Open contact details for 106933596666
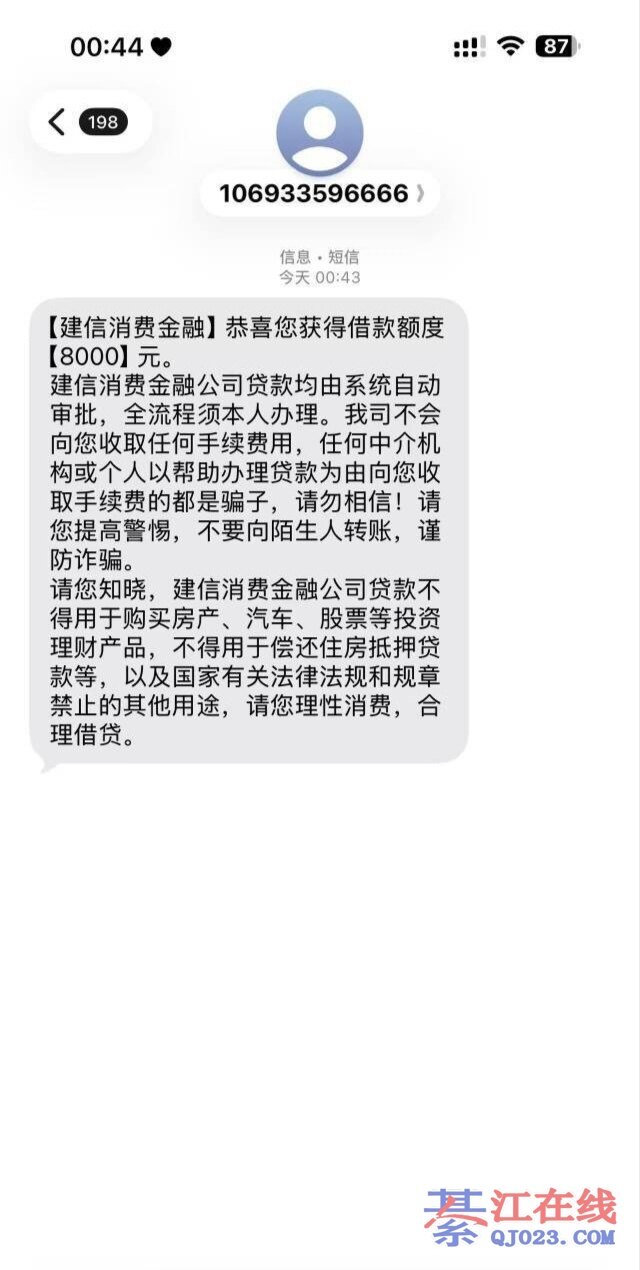 coord(320,193)
